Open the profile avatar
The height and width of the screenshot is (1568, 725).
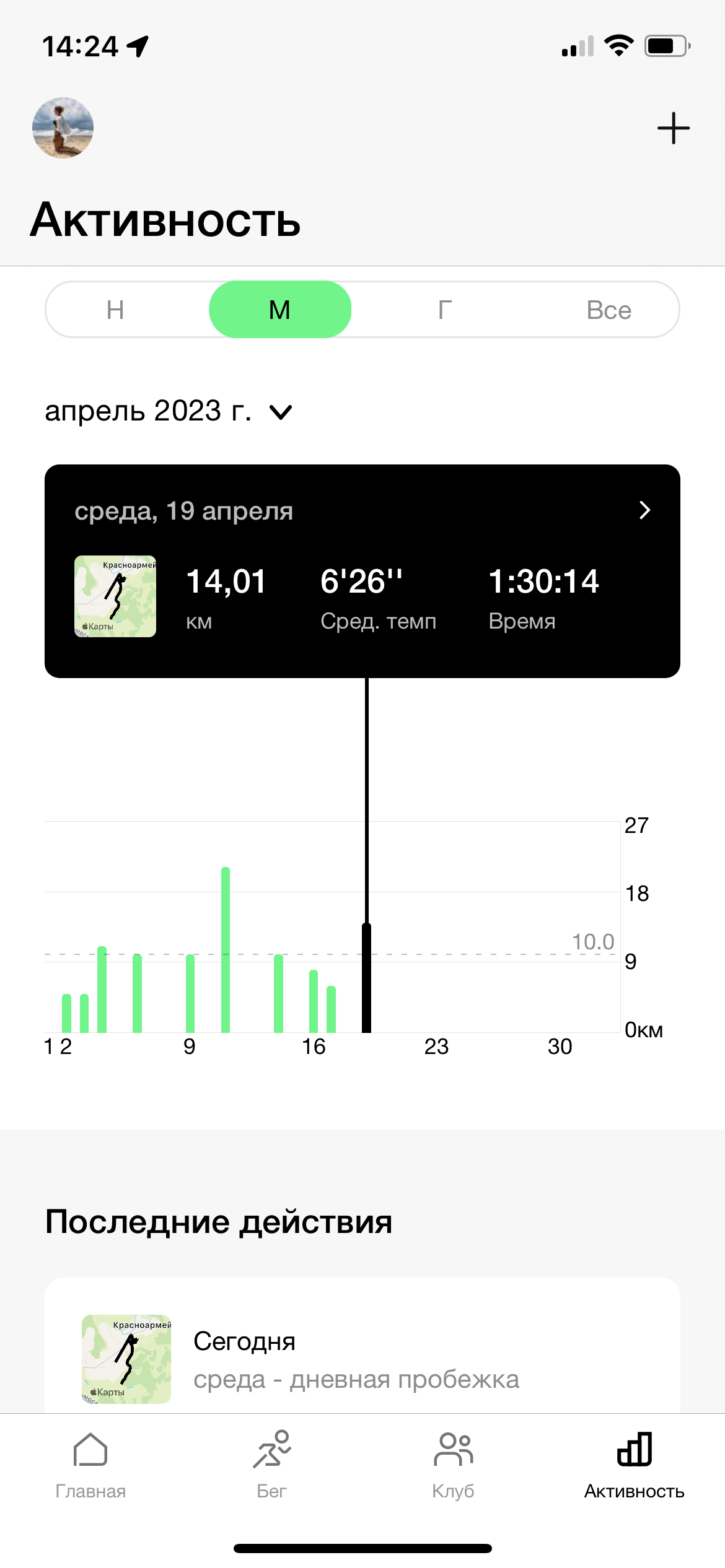tap(63, 128)
